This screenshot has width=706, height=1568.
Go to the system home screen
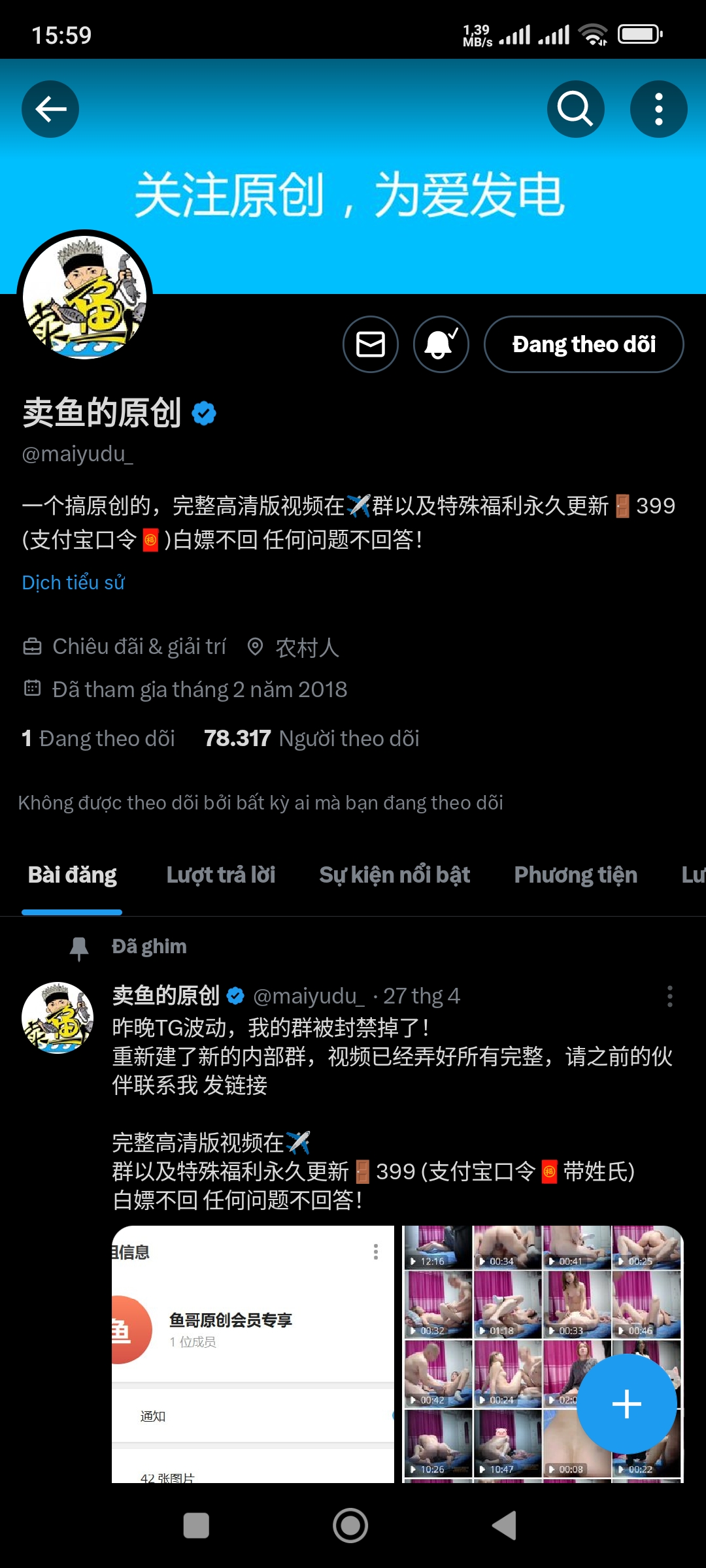click(x=350, y=1526)
